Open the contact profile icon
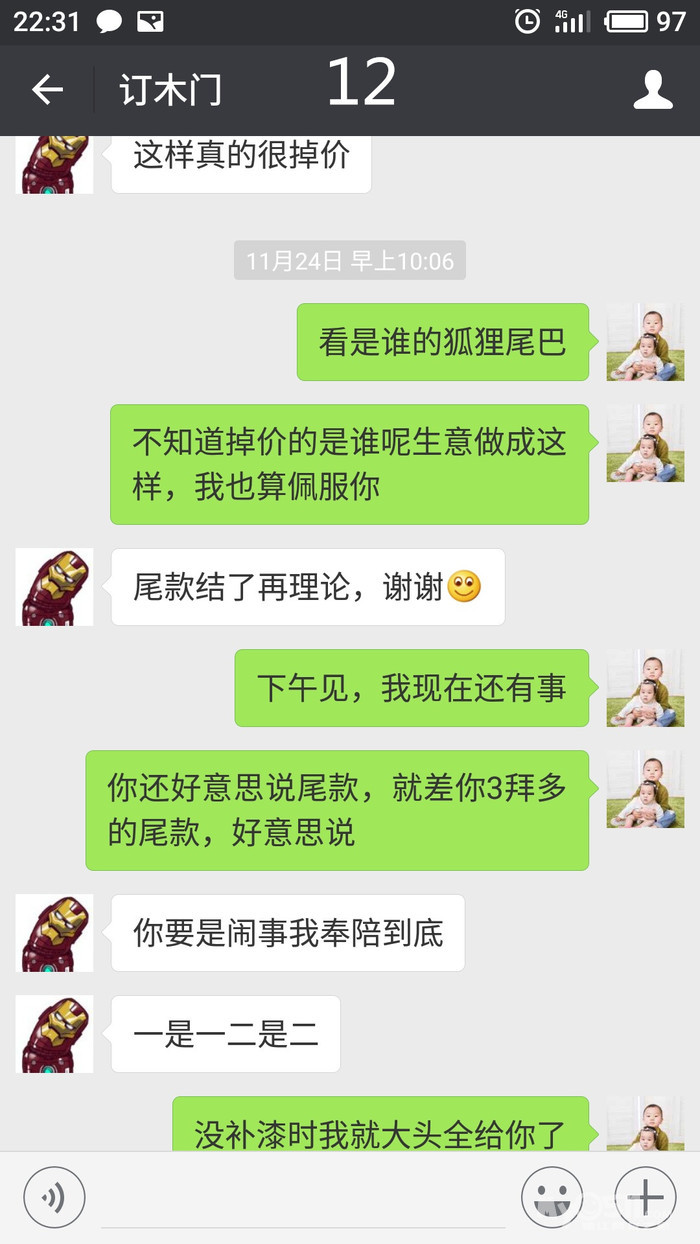This screenshot has height=1244, width=700. [x=653, y=90]
